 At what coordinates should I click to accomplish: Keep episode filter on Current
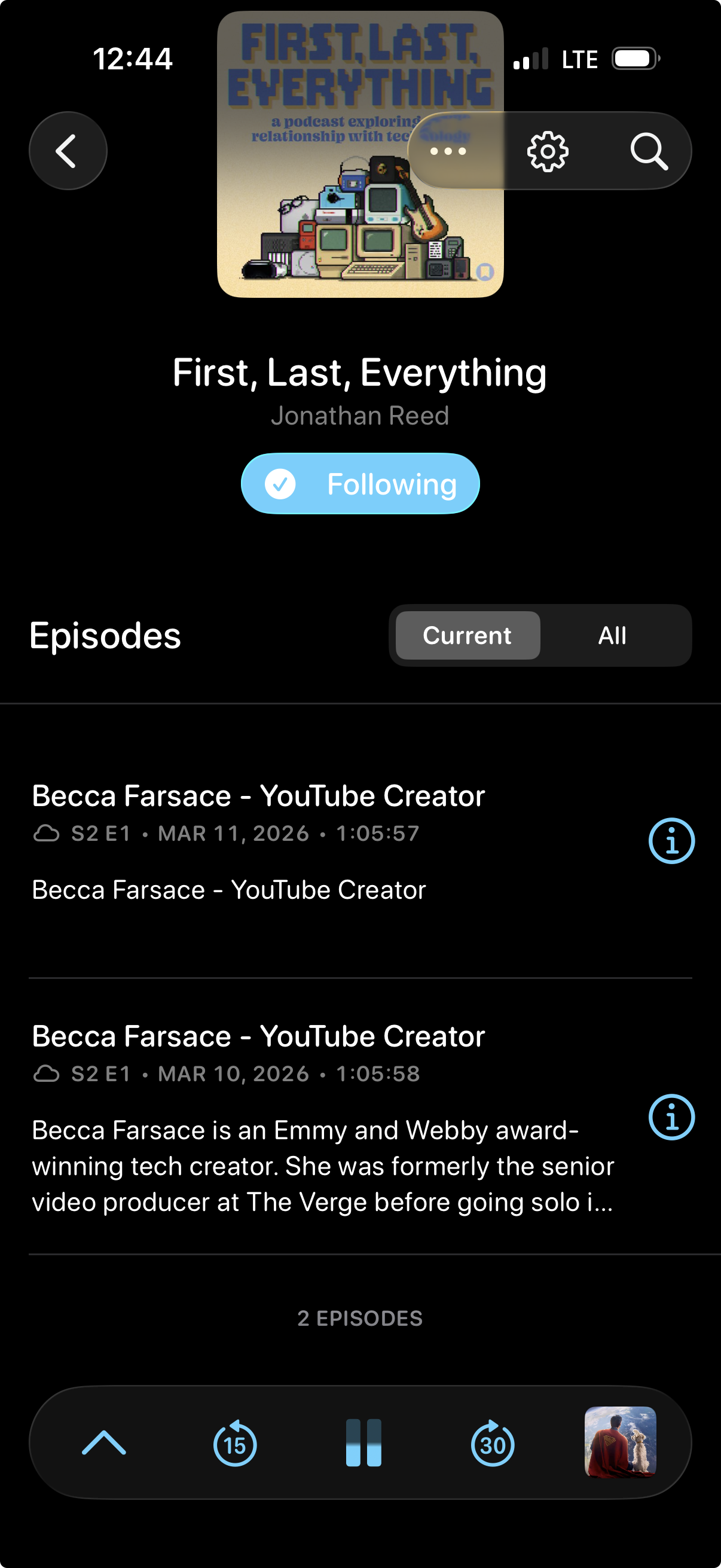(468, 635)
